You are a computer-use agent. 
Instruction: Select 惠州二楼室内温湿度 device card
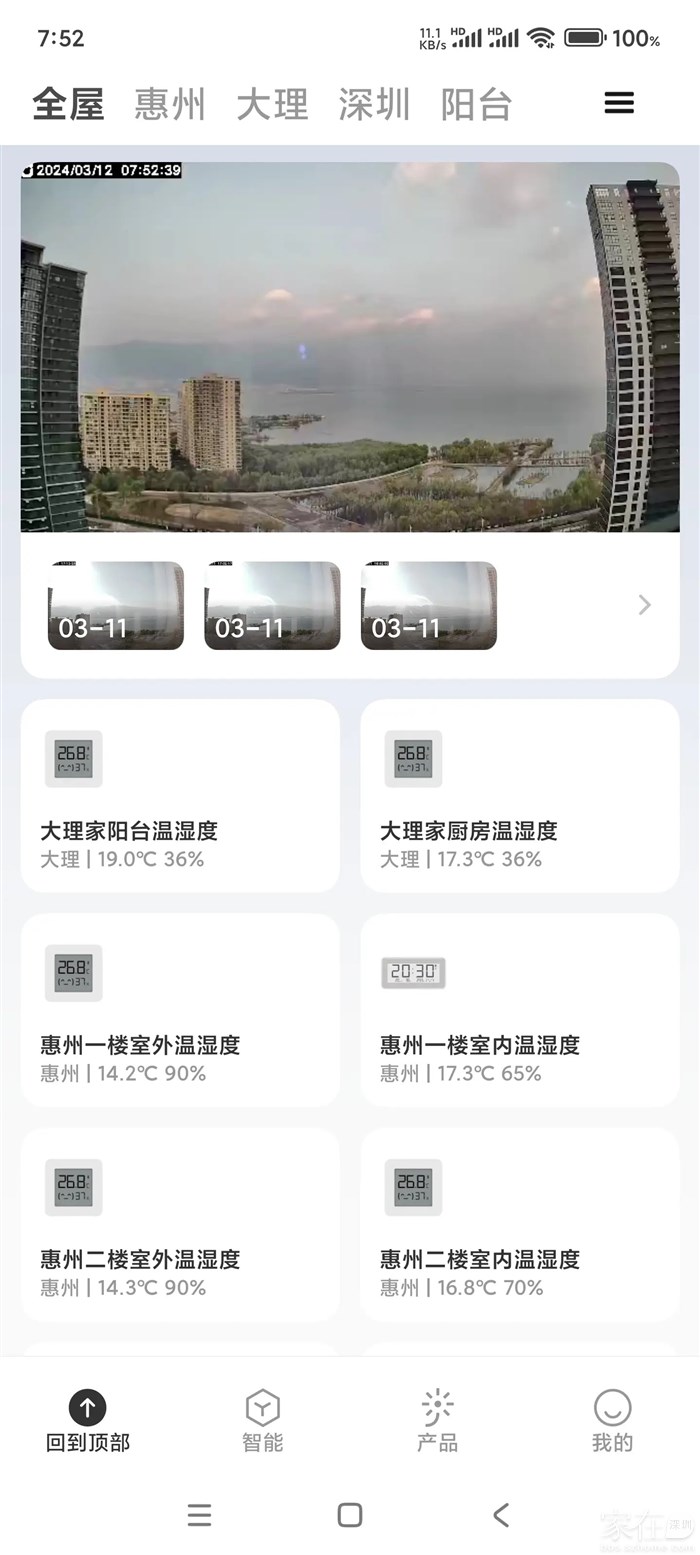pyautogui.click(x=520, y=1225)
